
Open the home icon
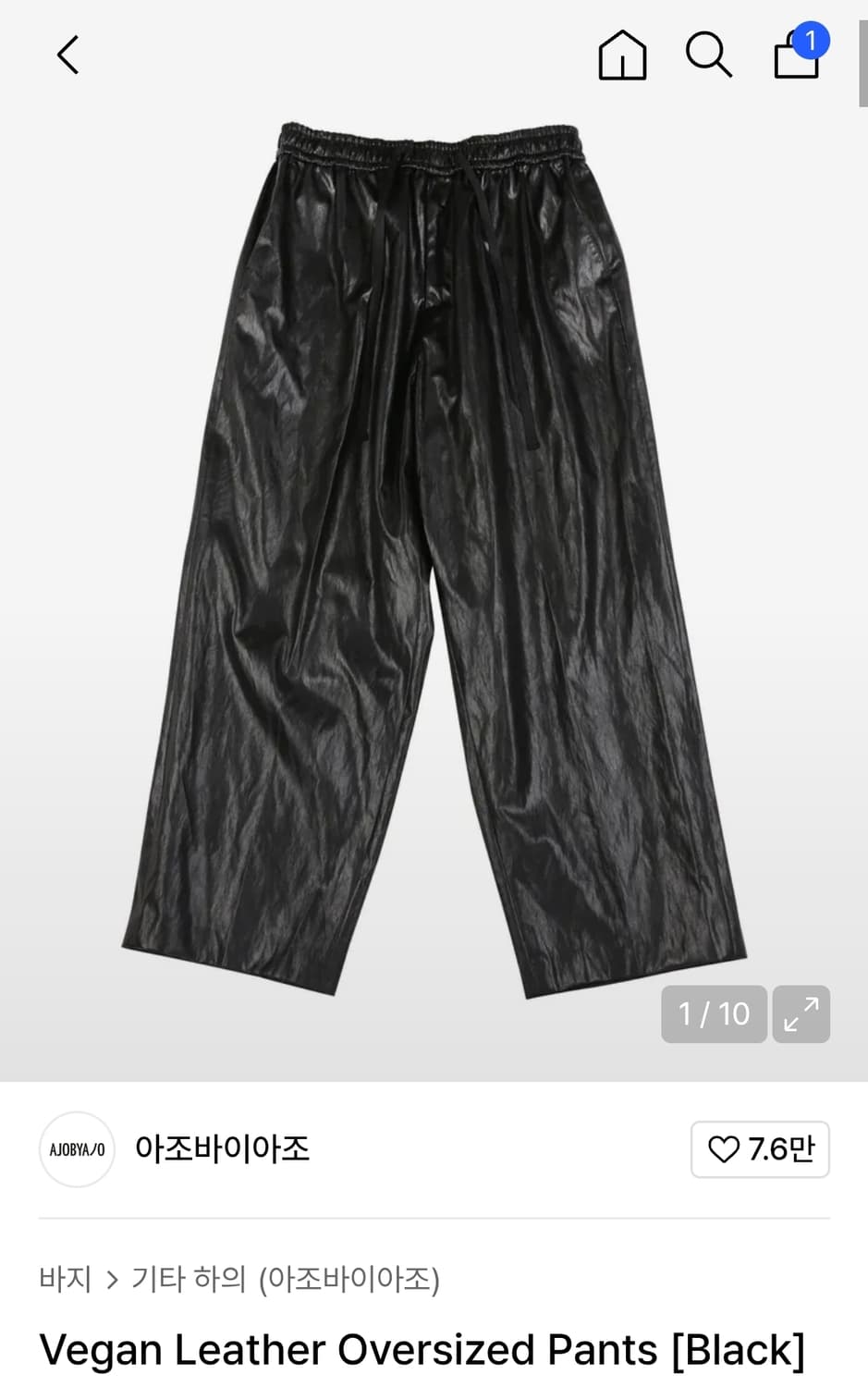pos(622,55)
